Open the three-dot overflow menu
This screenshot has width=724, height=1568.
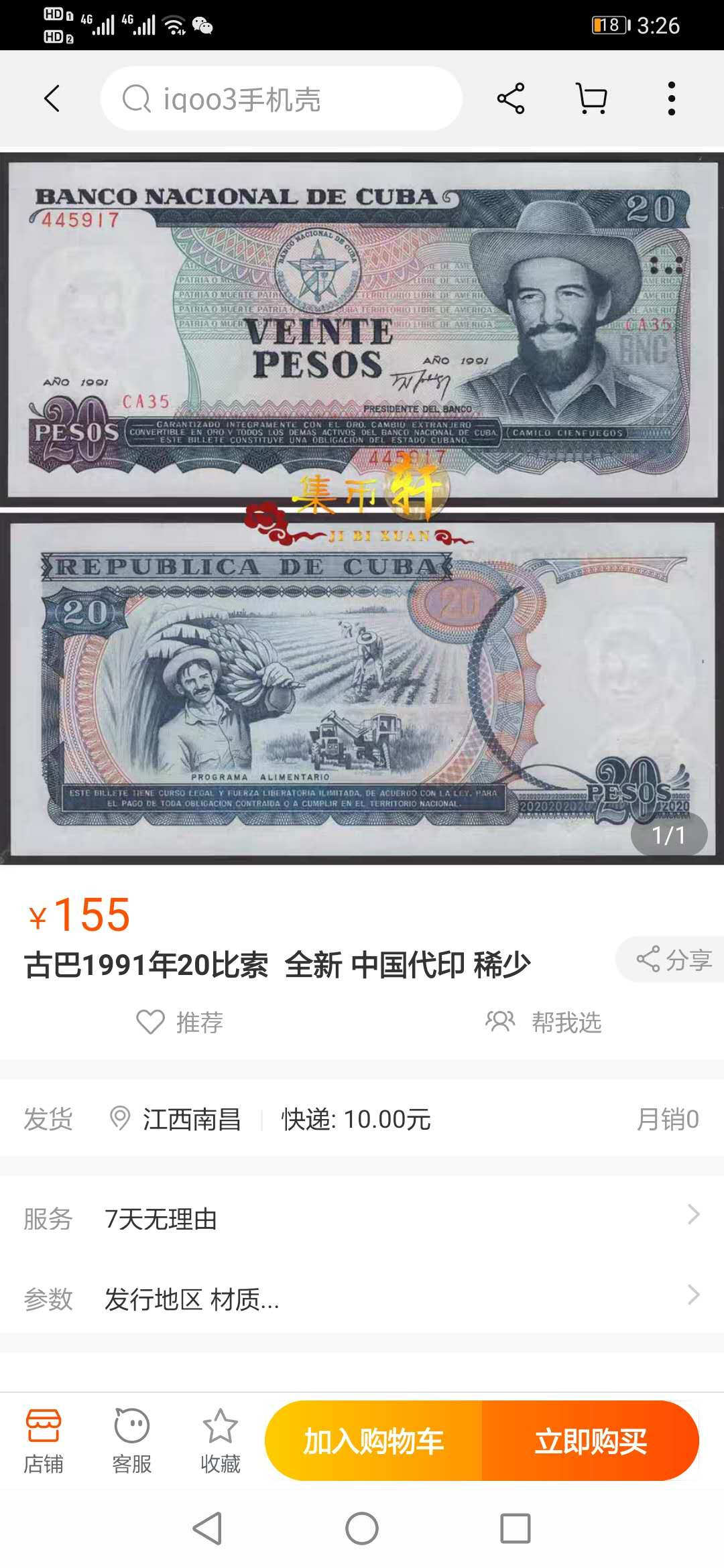670,98
